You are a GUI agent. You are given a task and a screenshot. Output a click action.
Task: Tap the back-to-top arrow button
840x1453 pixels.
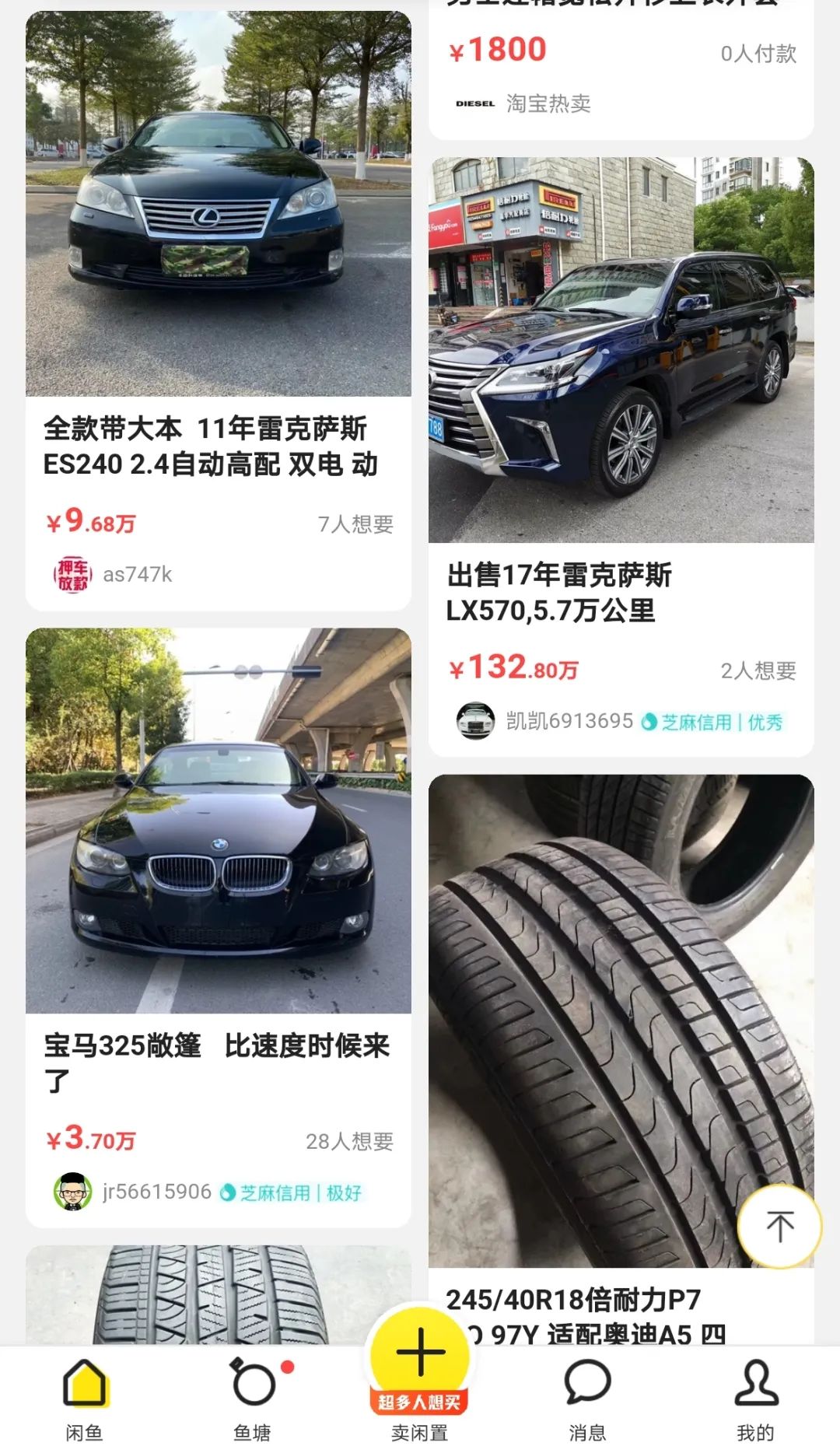point(779,1227)
